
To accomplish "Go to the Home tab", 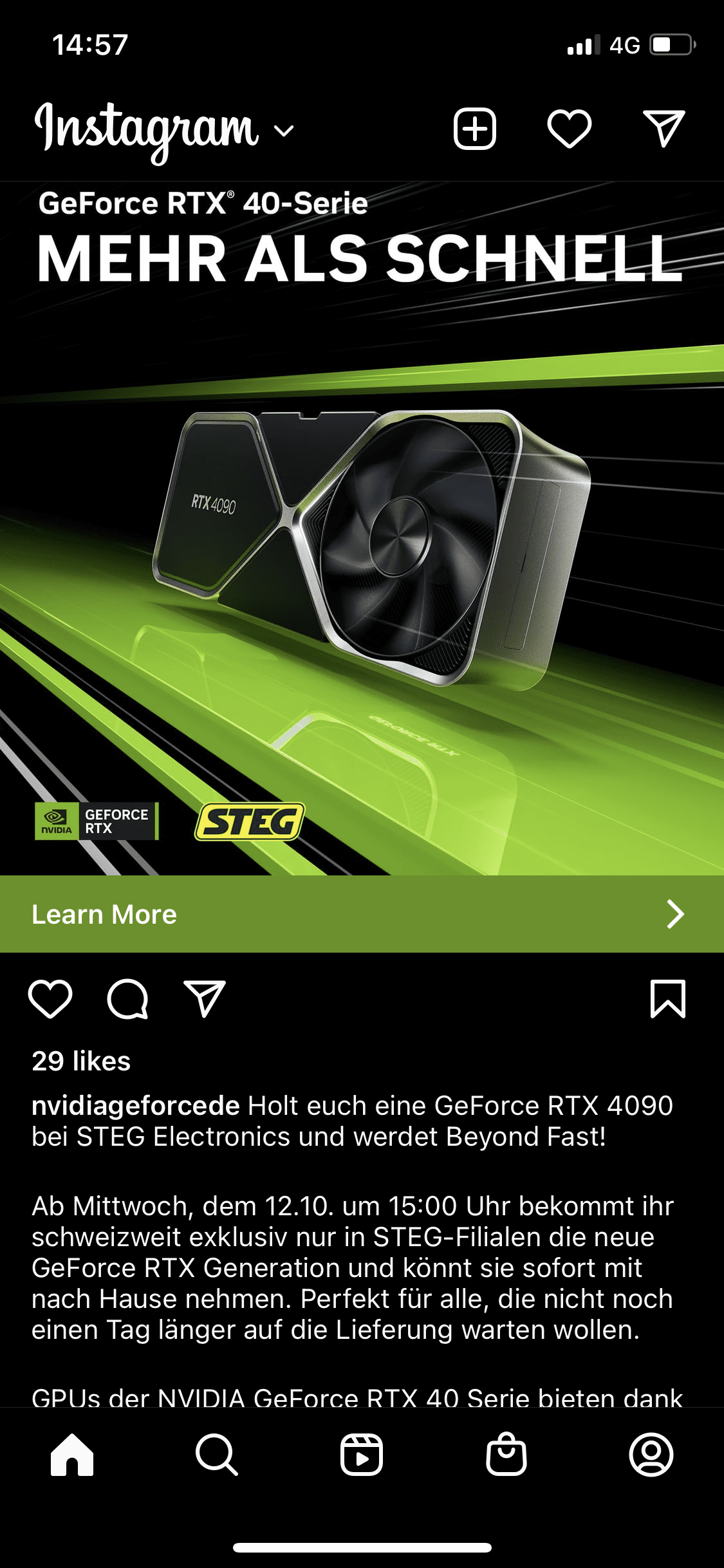I will [x=72, y=1455].
